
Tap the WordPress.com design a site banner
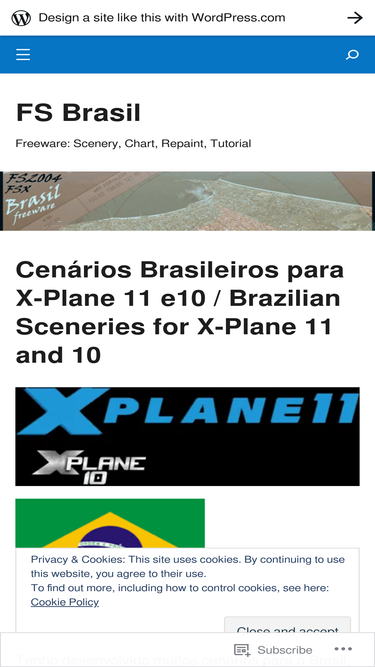[x=188, y=18]
